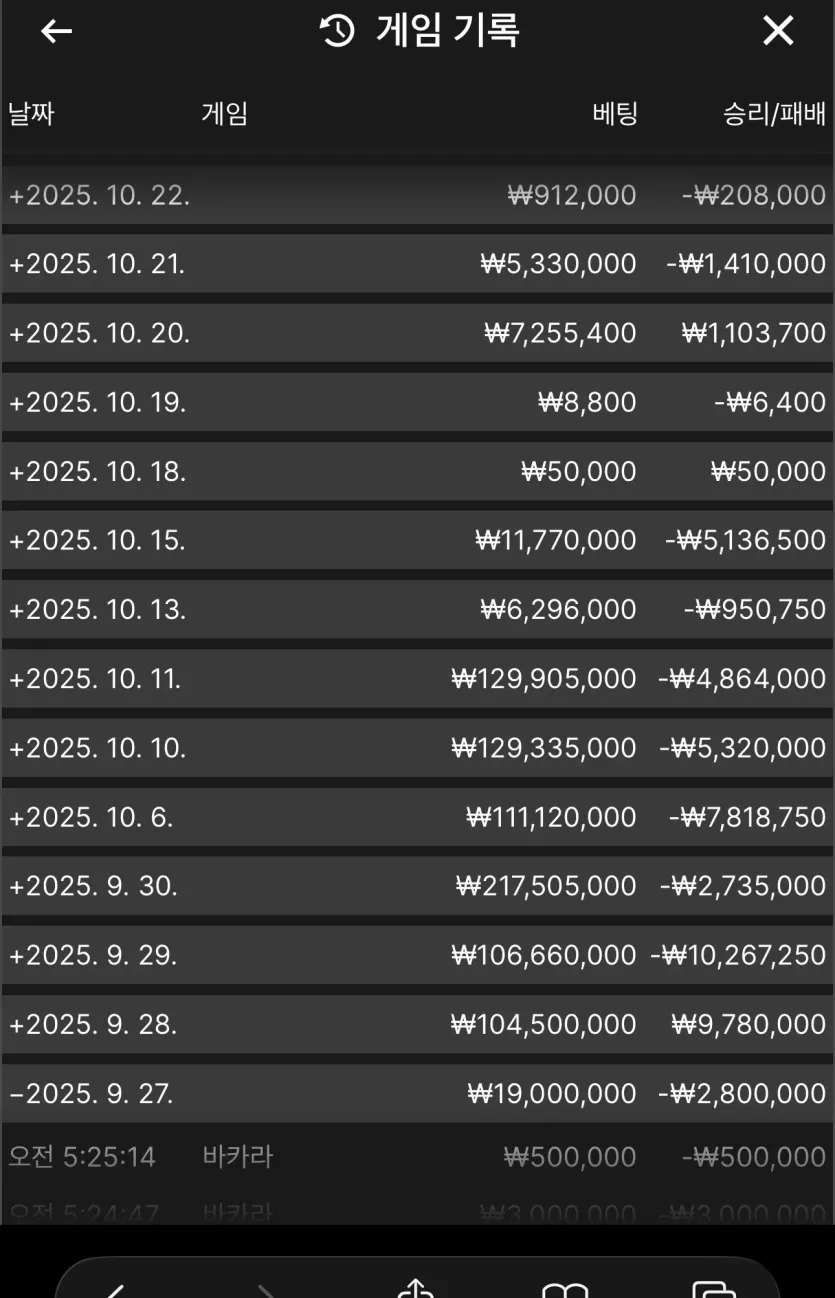The image size is (835, 1298).
Task: Expand the 2025. 10. 21. history row
Action: click(x=418, y=264)
